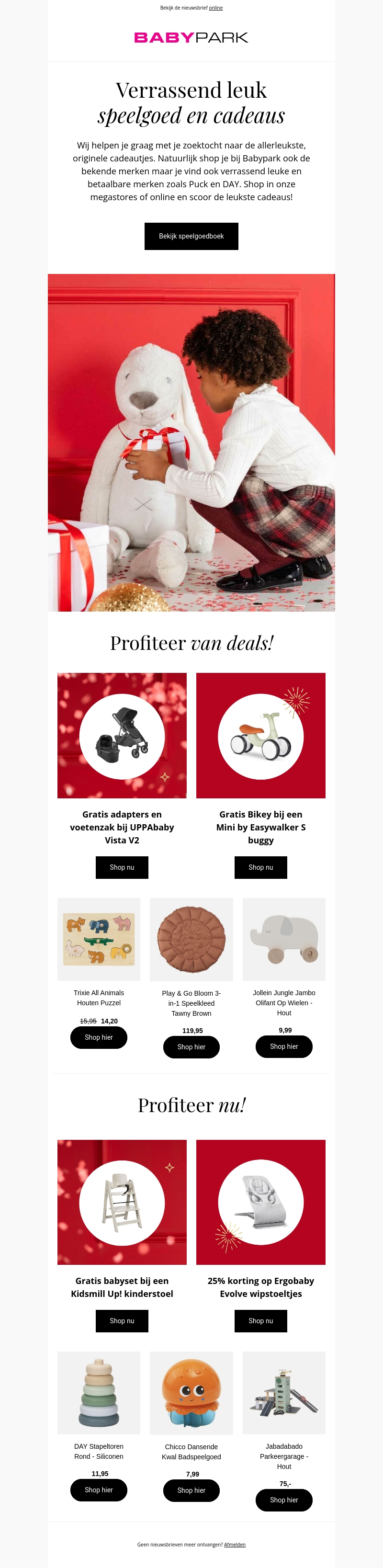This screenshot has height=1568, width=383.
Task: Open the UPPAbaby stroller deal image
Action: click(122, 735)
